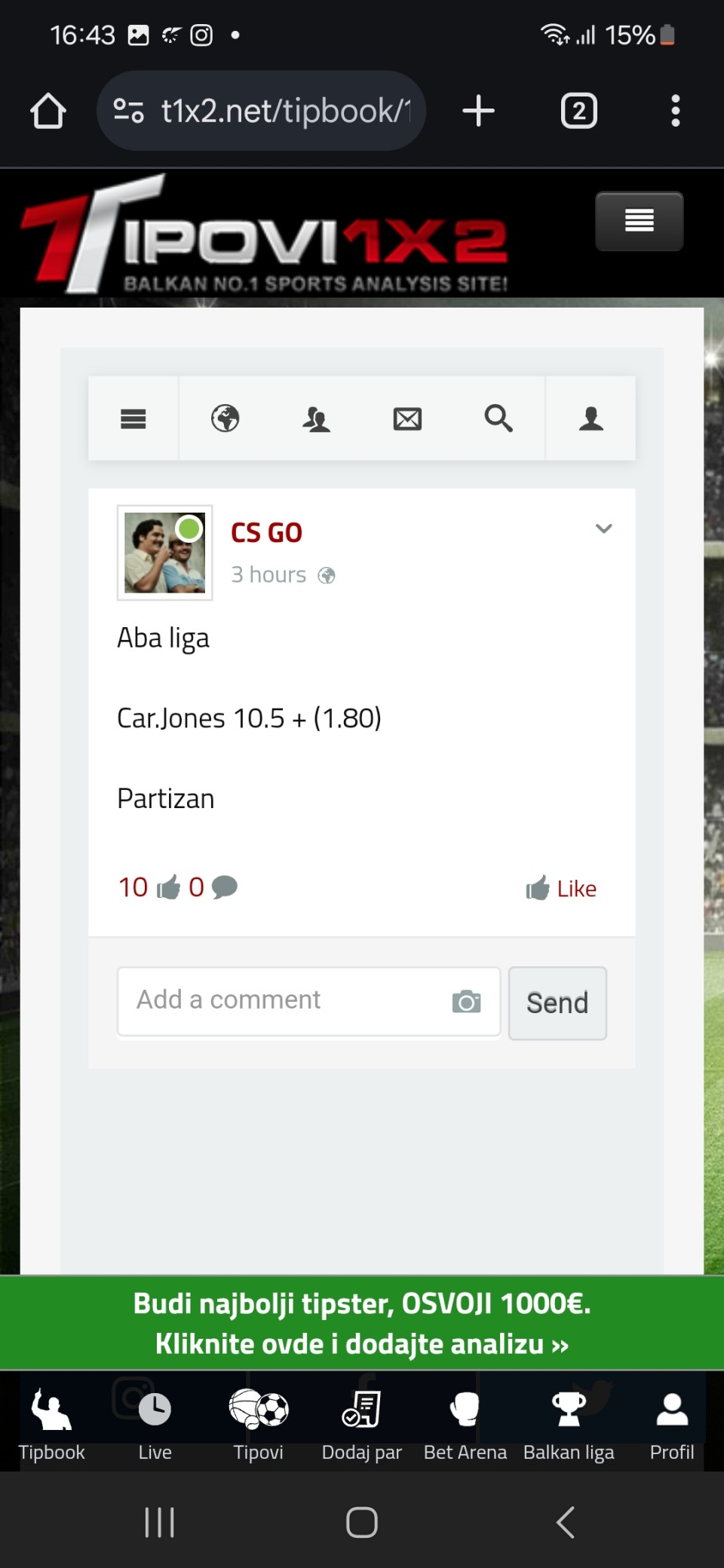This screenshot has width=724, height=1568.
Task: Open the browser overflow menu
Action: (x=675, y=111)
